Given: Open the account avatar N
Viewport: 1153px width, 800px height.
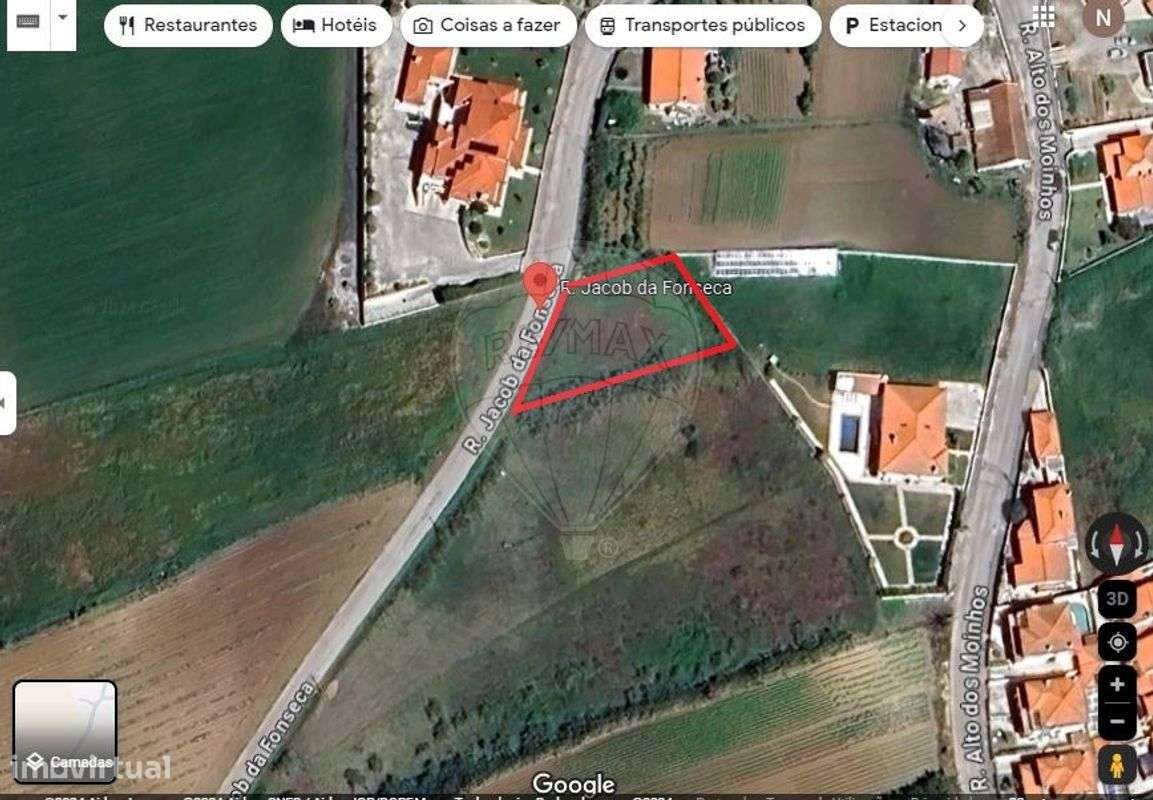Looking at the screenshot, I should click(1103, 17).
